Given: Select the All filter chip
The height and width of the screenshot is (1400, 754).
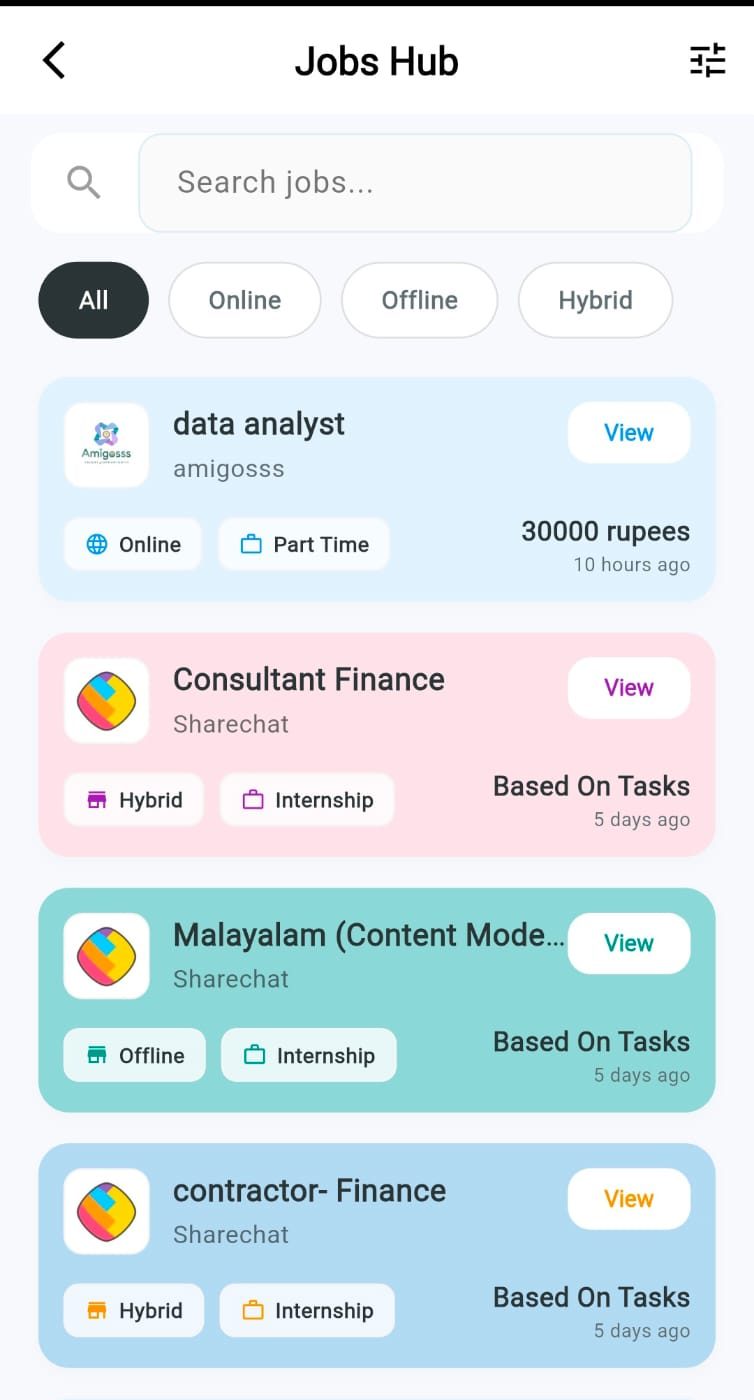Looking at the screenshot, I should coord(93,300).
